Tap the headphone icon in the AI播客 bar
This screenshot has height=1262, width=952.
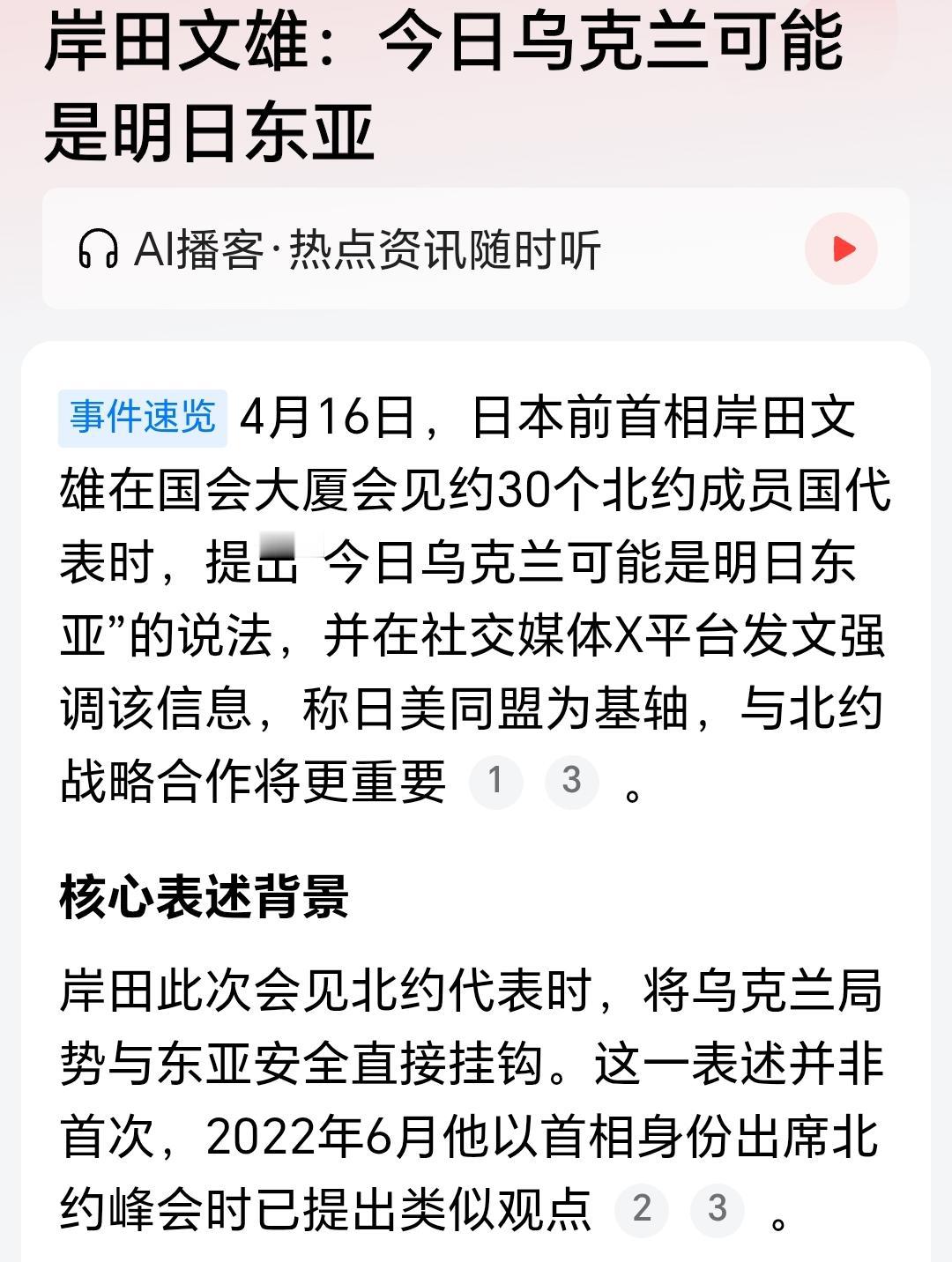click(101, 249)
